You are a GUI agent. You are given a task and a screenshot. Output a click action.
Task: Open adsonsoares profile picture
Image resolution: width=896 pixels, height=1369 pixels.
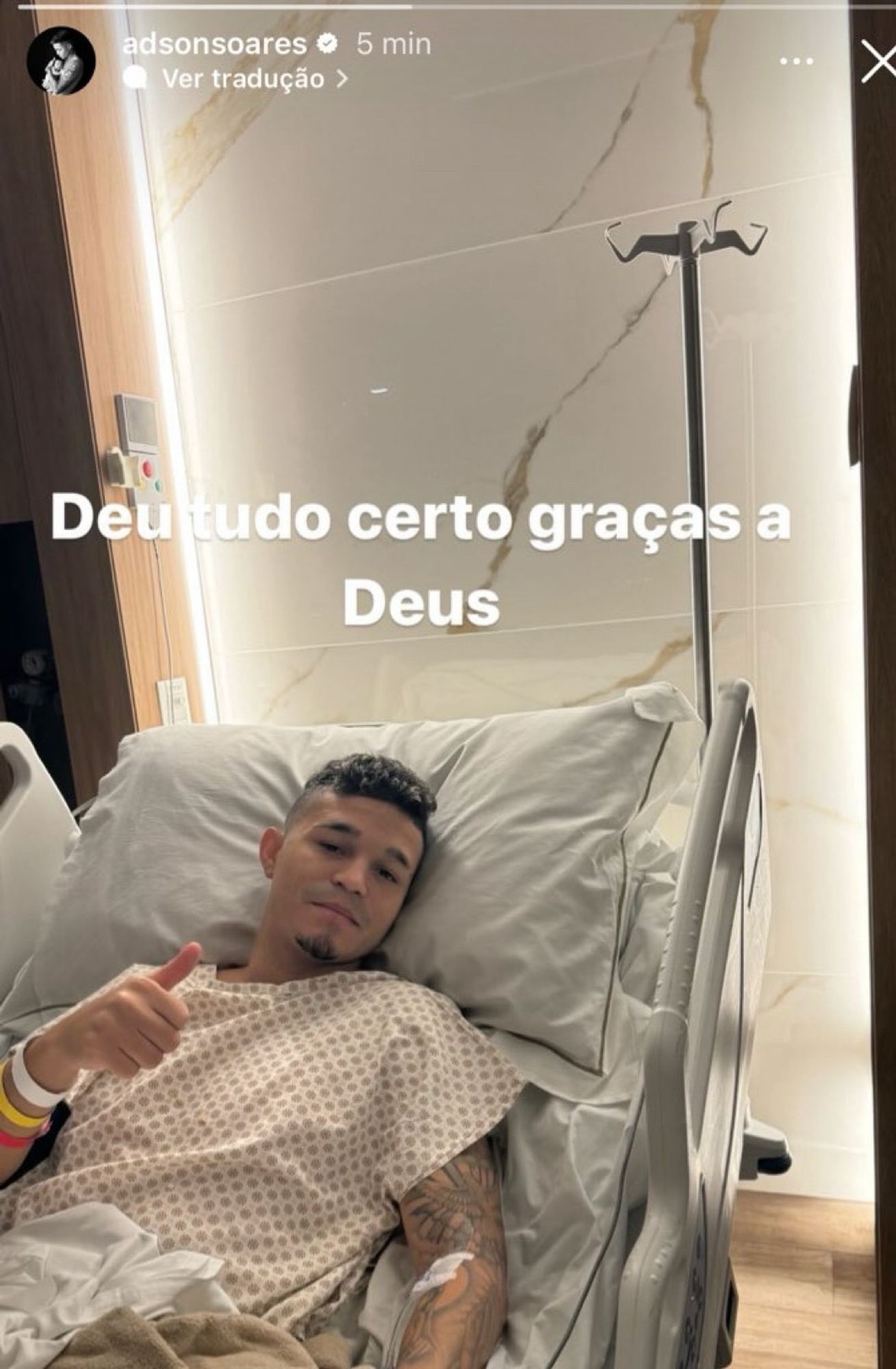[61, 62]
